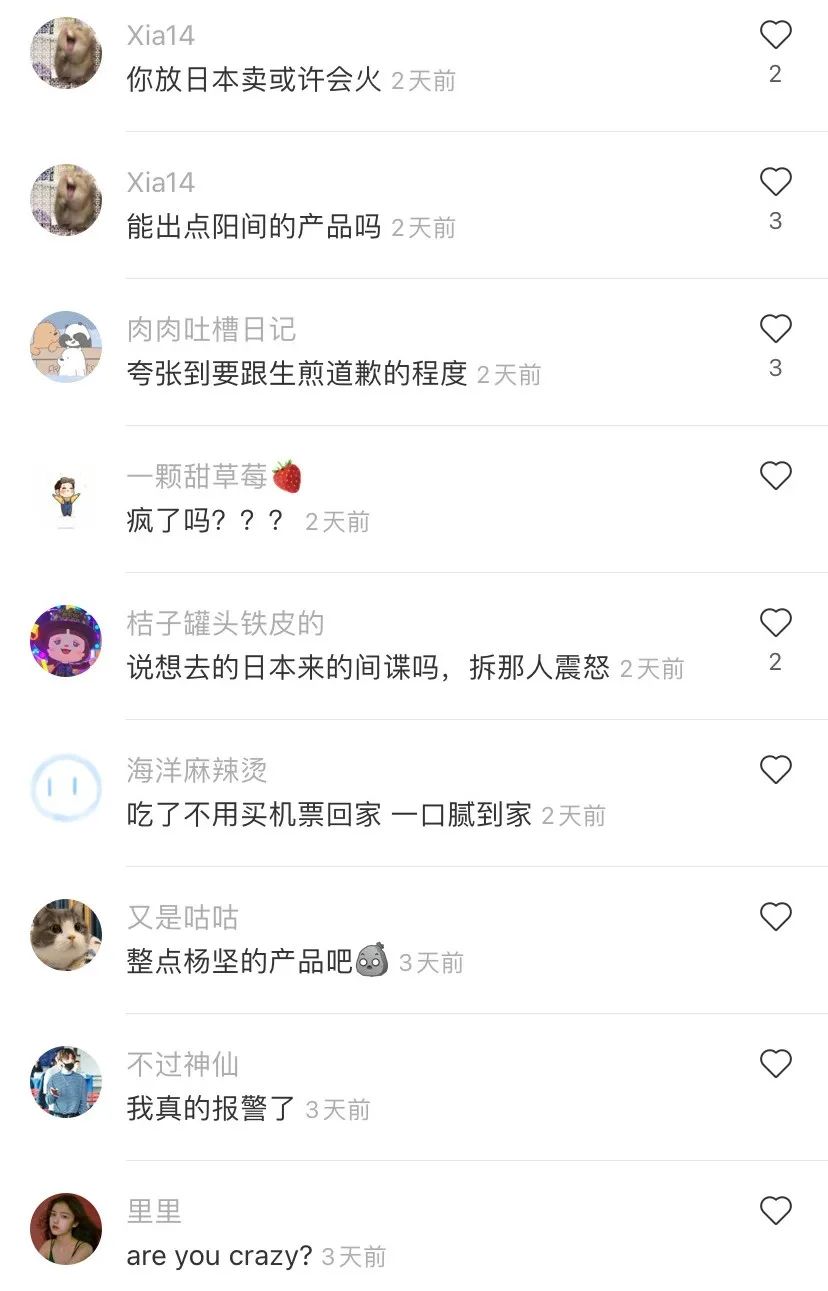Open 里里's profile avatar
Screen dimensions: 828x1291
[x=66, y=1229]
